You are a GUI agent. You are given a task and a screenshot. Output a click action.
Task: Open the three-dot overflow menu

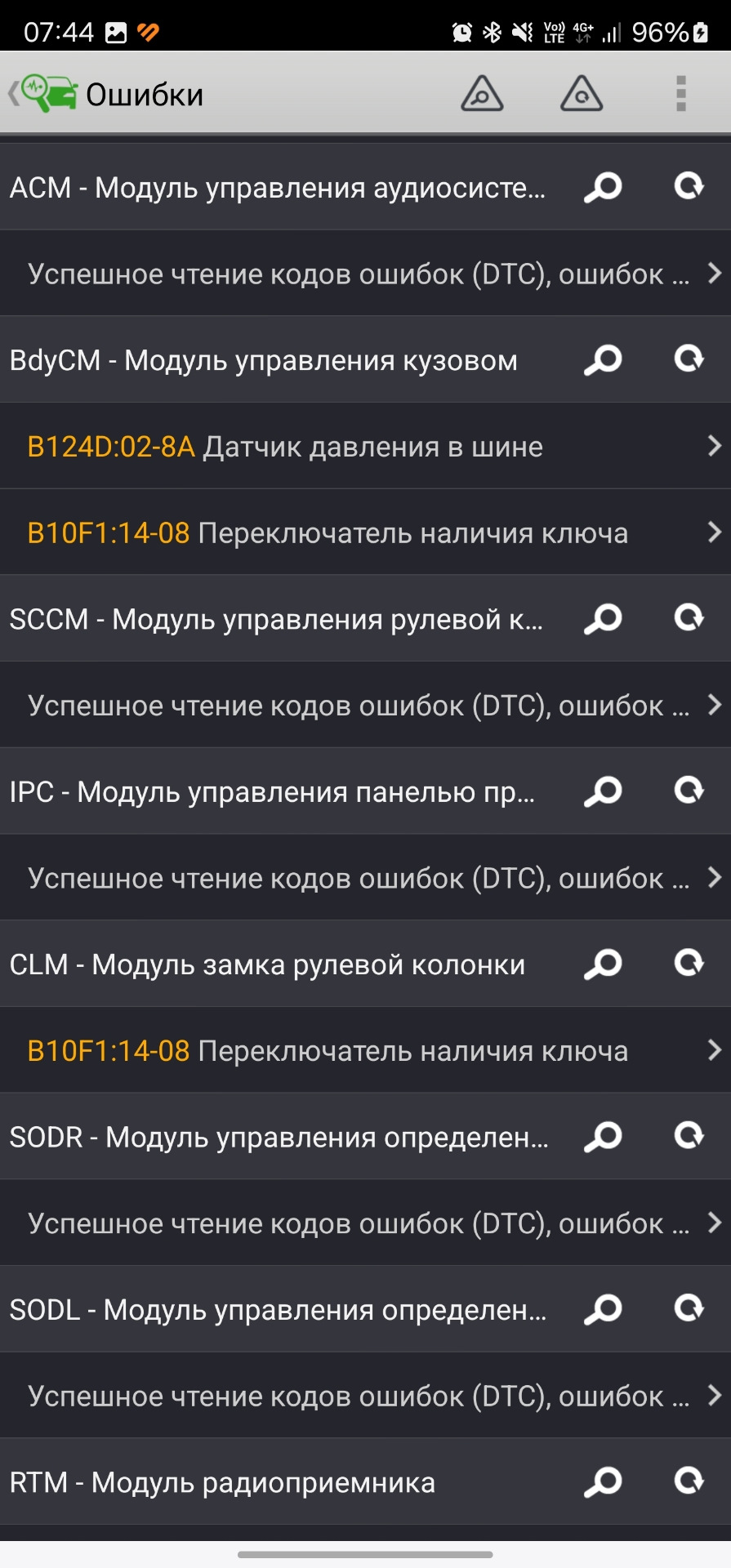[x=678, y=94]
